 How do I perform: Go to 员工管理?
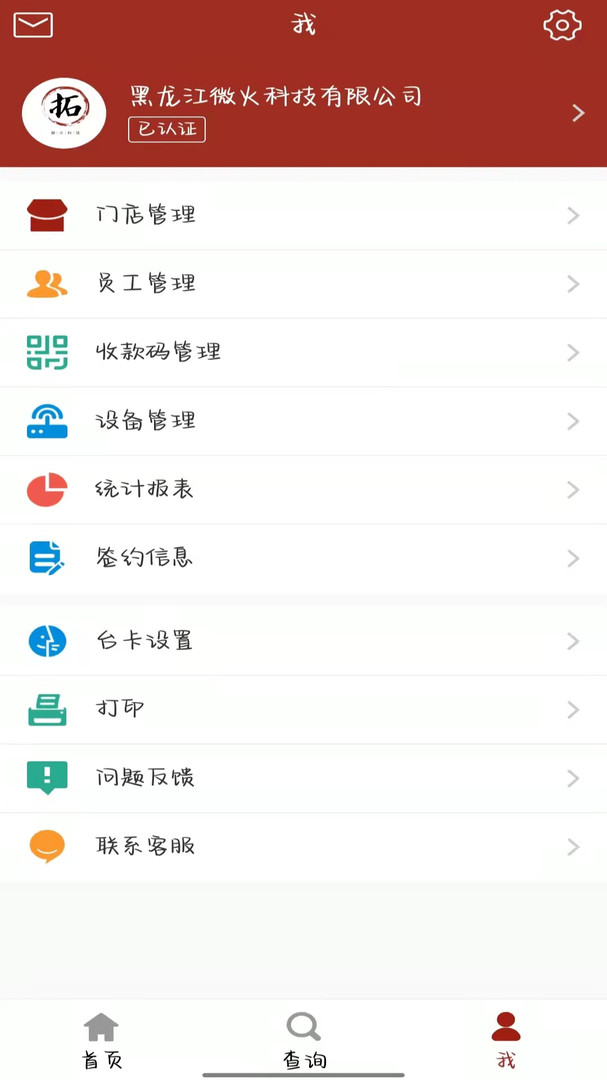pos(303,284)
